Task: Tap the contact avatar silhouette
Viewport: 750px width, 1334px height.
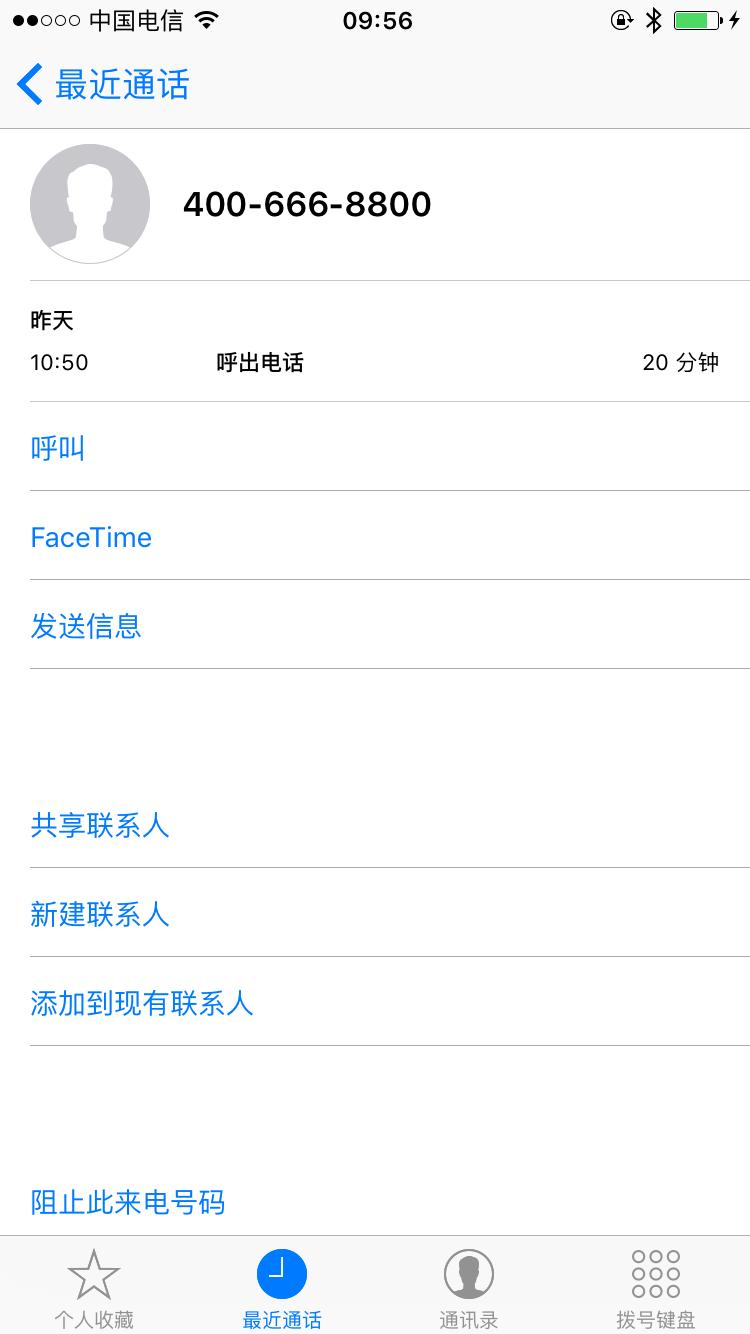Action: tap(90, 203)
